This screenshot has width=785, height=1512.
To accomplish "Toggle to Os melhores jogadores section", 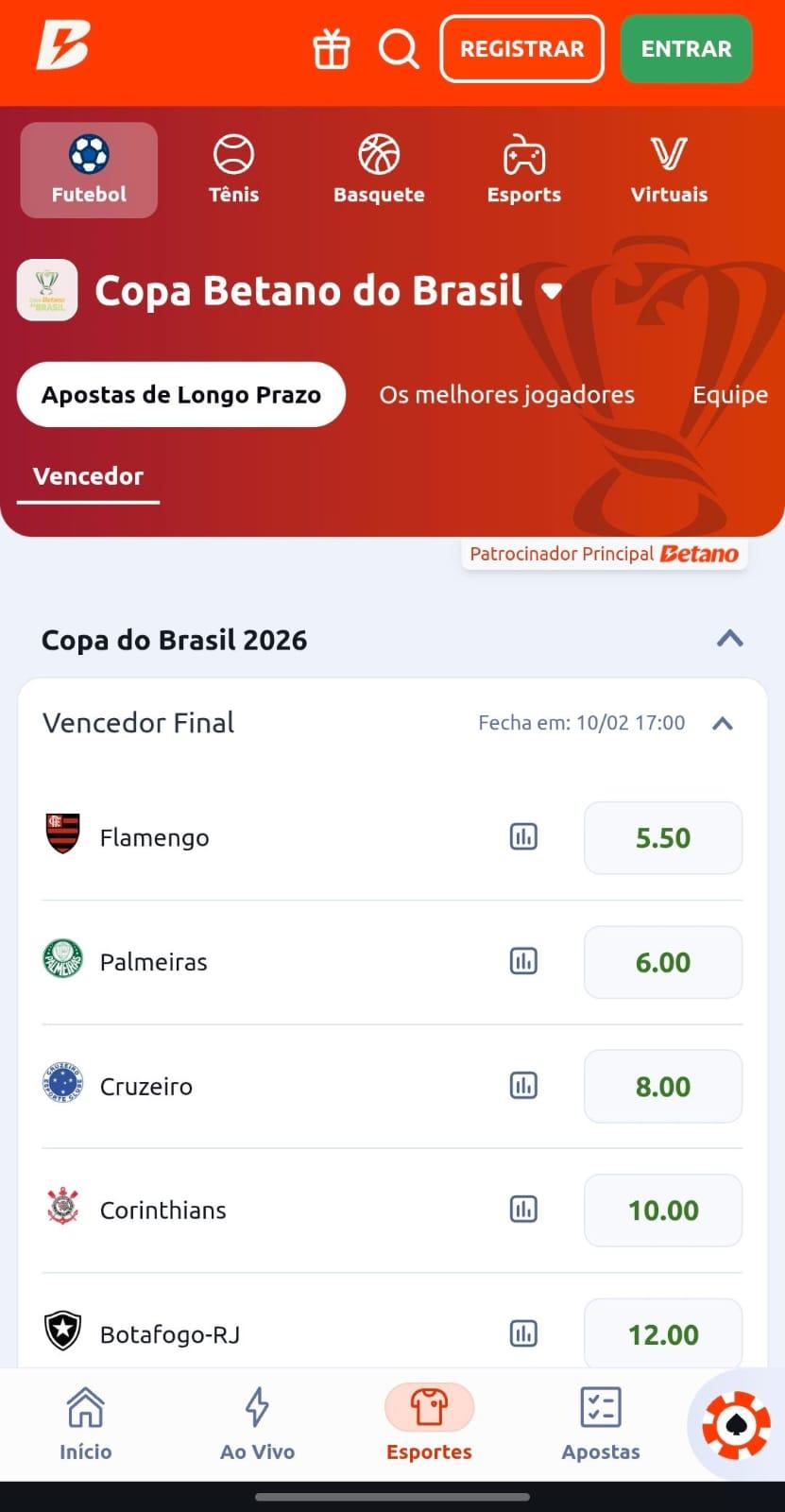I will click(506, 394).
